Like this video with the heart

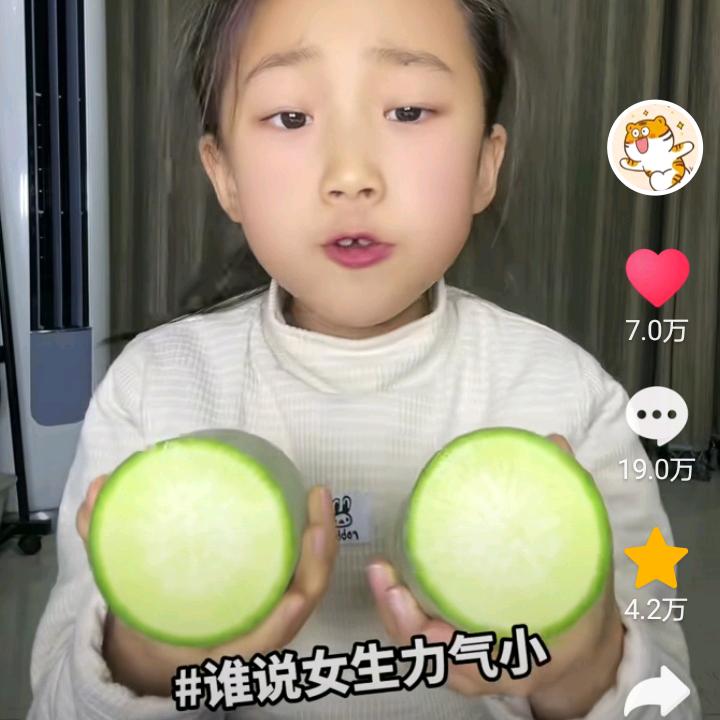coord(657,277)
